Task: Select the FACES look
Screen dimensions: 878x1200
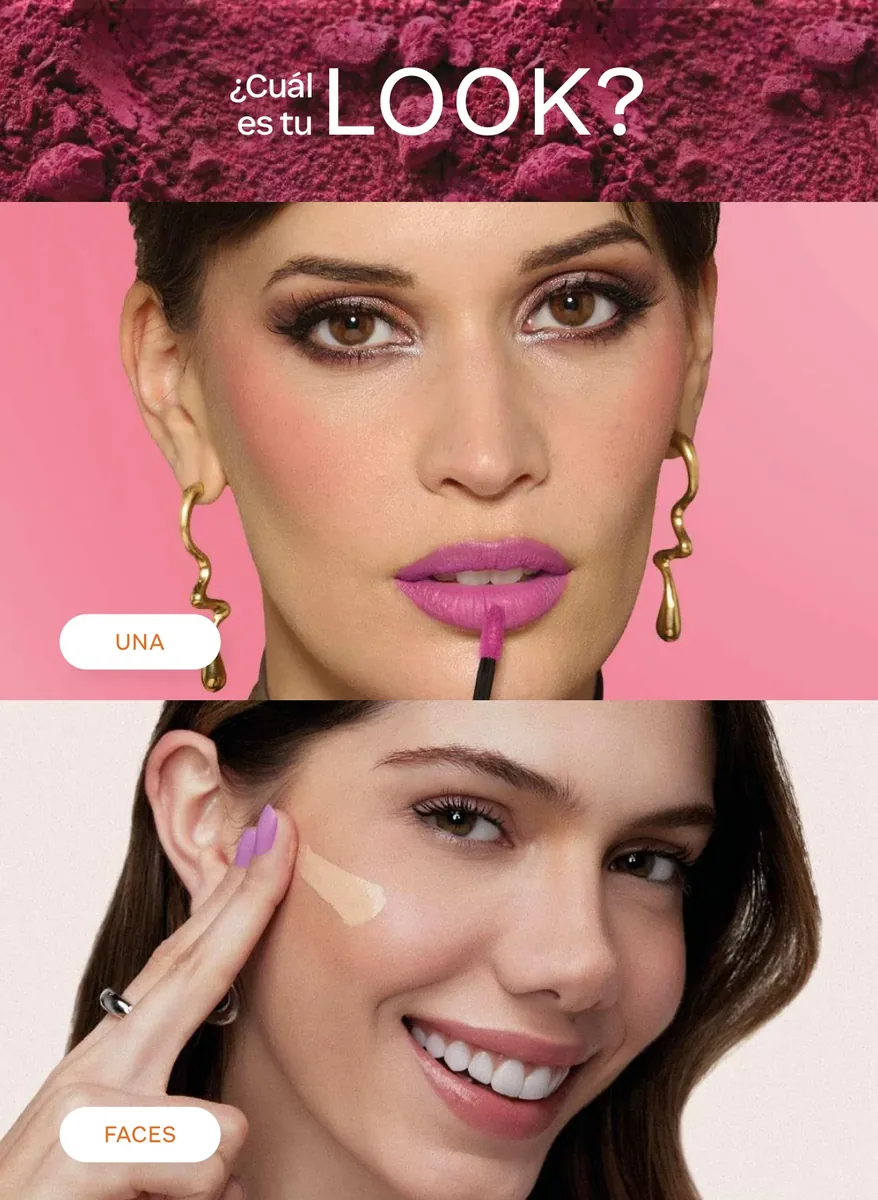Action: [x=140, y=1134]
